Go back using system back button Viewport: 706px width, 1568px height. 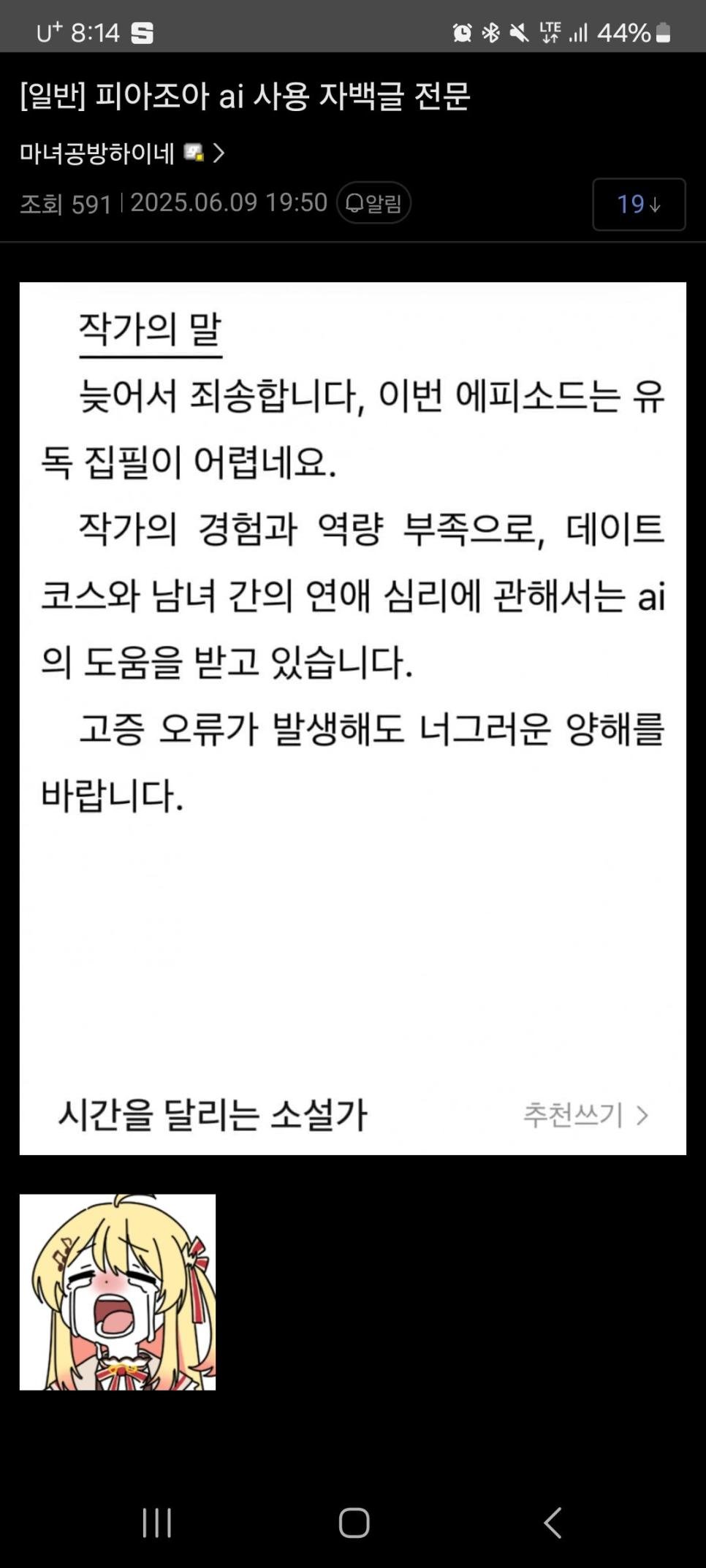click(553, 1523)
